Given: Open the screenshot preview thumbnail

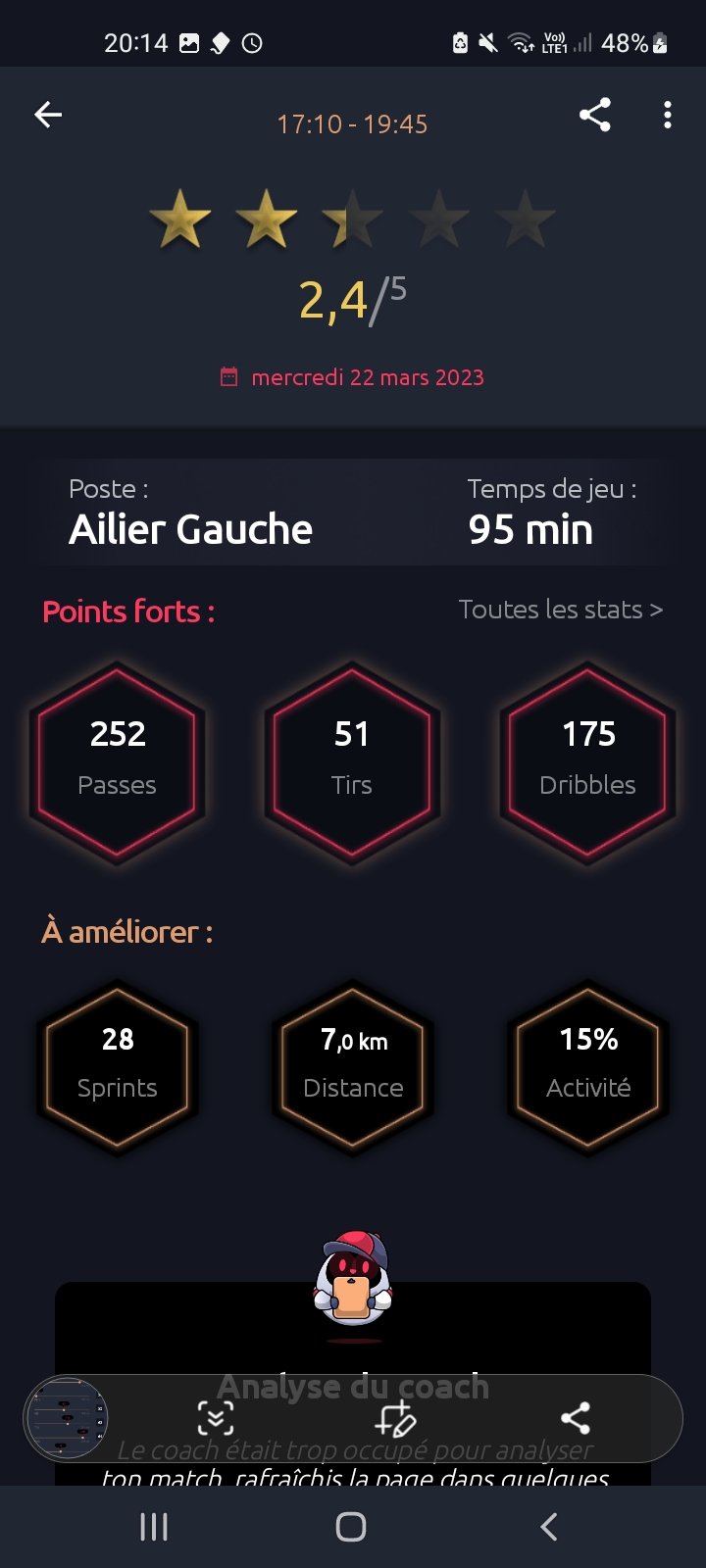Looking at the screenshot, I should pos(67,1418).
